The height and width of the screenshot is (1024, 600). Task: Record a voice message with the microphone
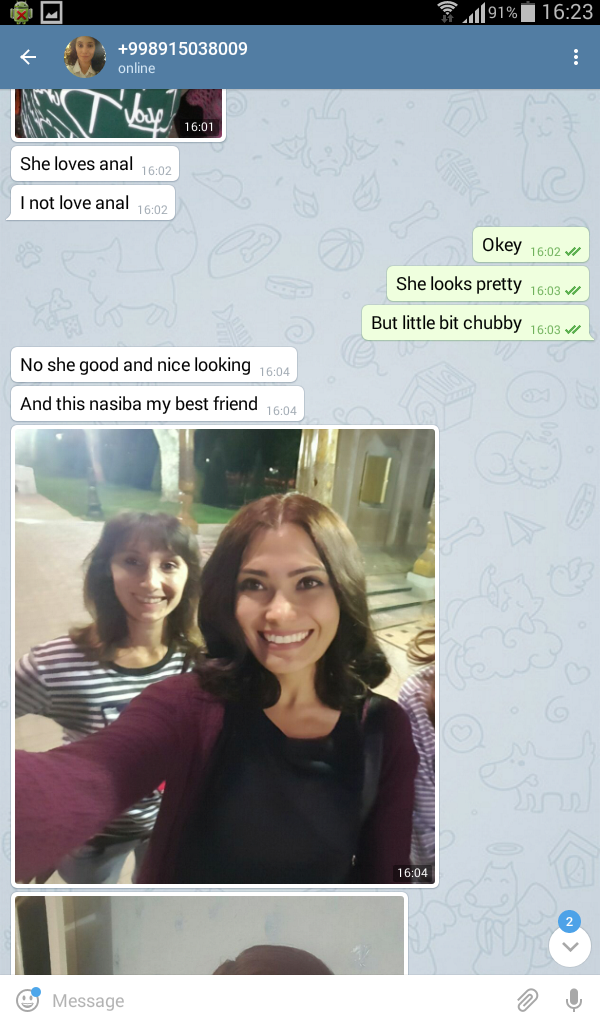(x=573, y=1000)
